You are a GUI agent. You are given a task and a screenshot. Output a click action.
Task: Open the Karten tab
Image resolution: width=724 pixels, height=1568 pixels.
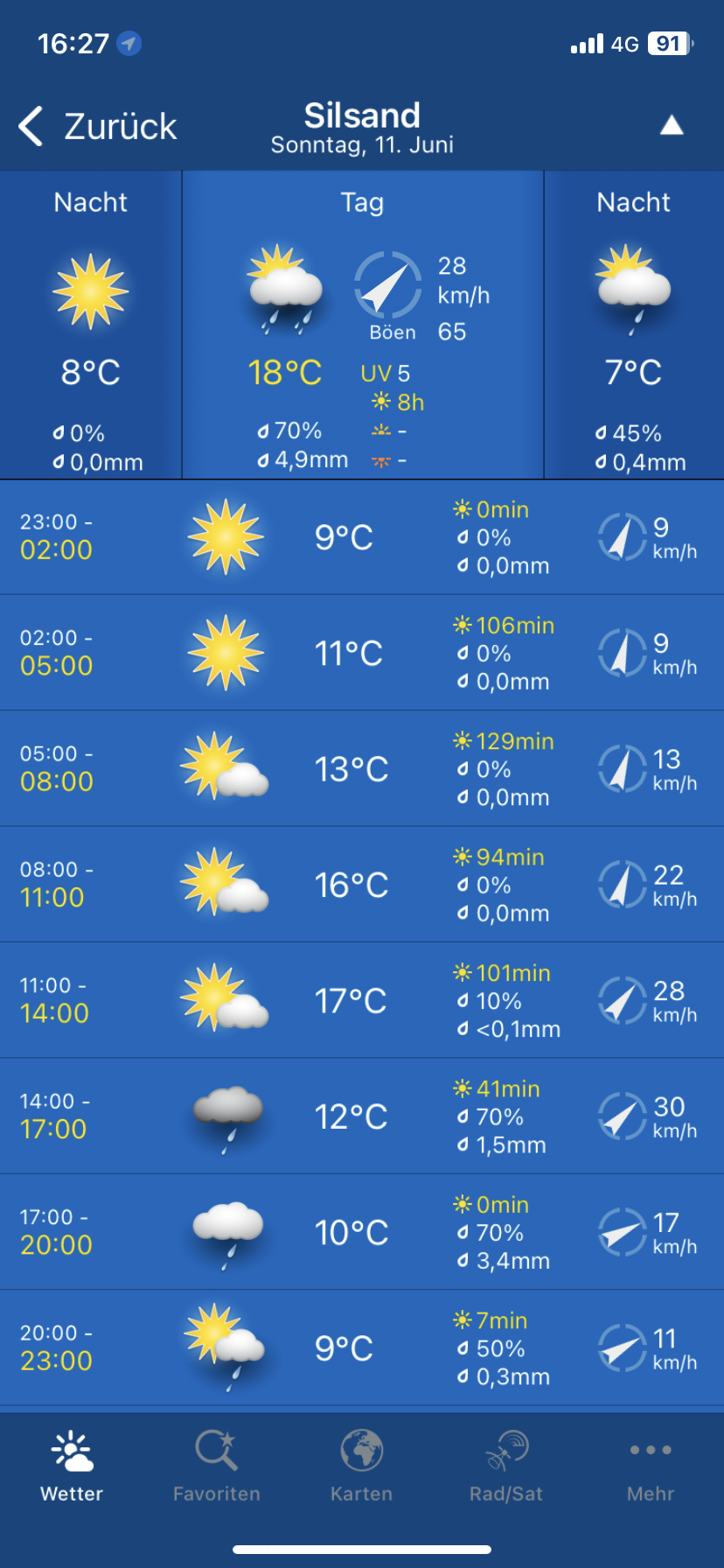pos(361,1466)
